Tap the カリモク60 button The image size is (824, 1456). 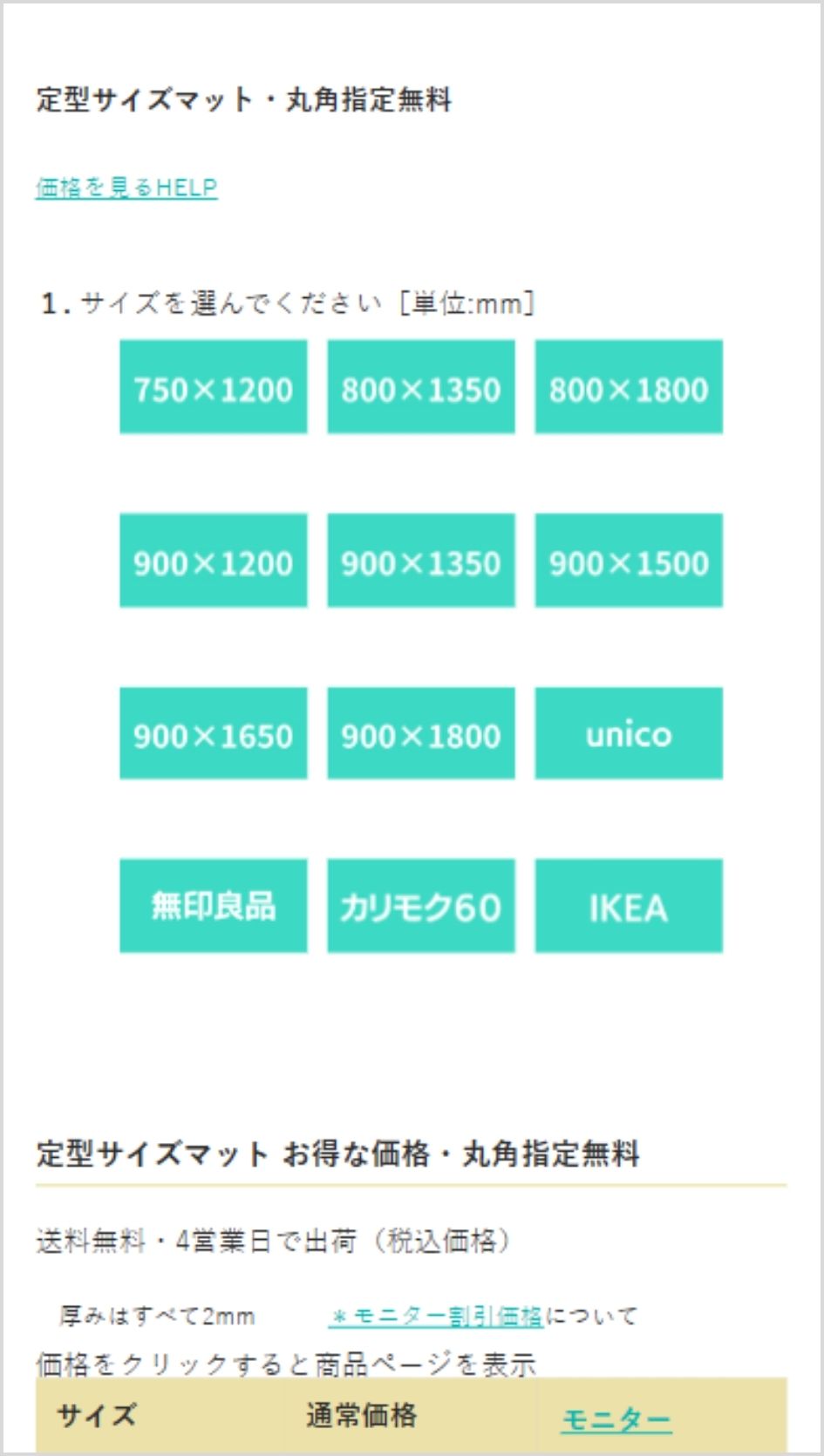tap(421, 906)
